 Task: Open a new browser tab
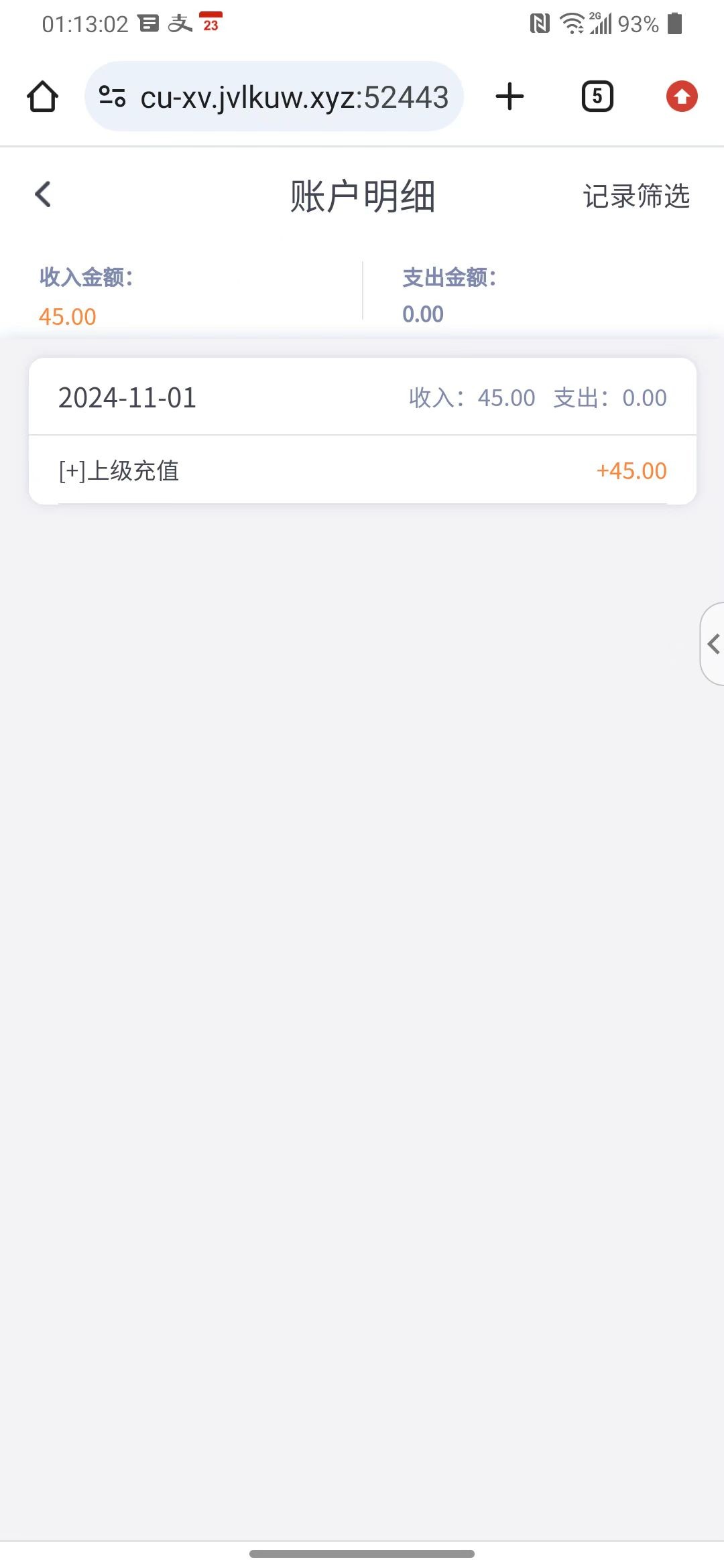coord(509,96)
